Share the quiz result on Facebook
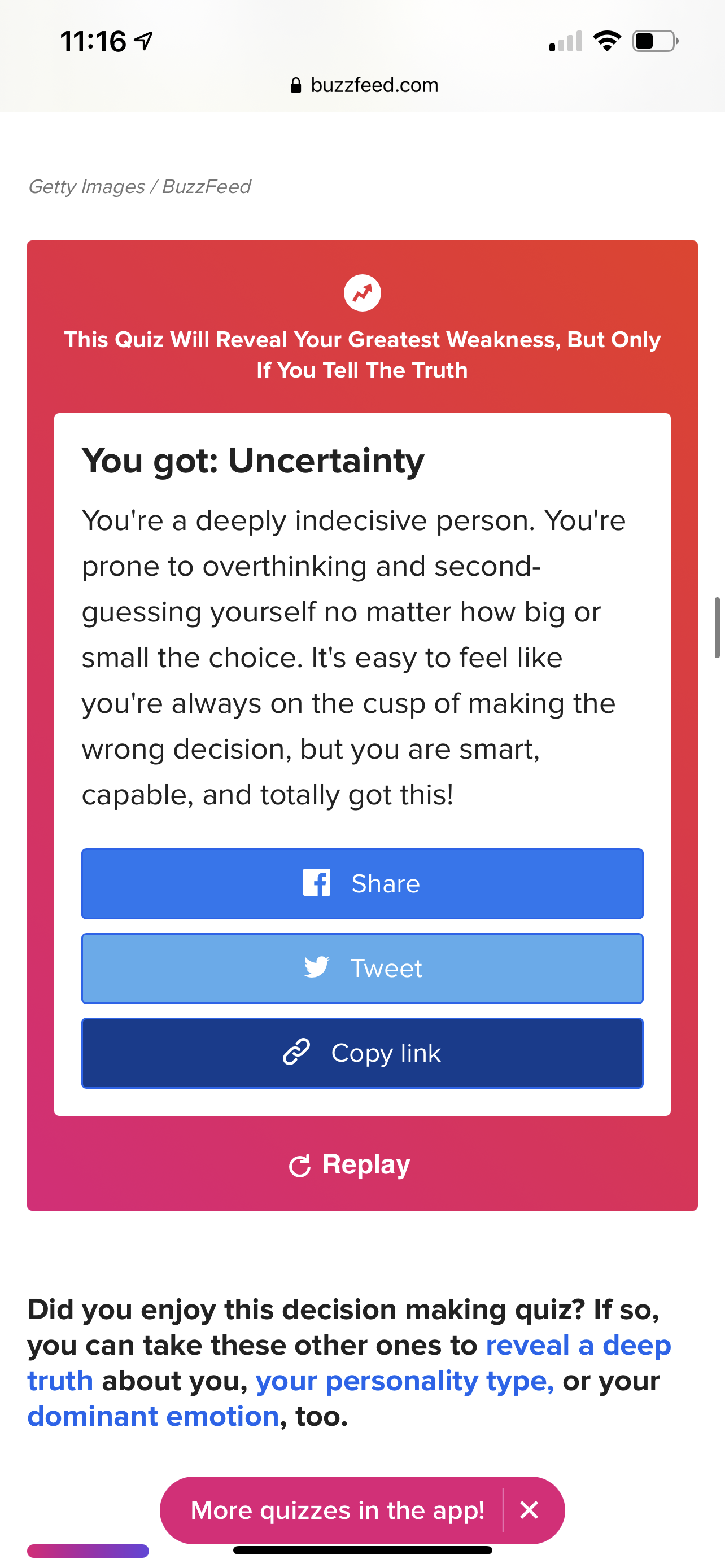The width and height of the screenshot is (725, 1568). pos(362,883)
